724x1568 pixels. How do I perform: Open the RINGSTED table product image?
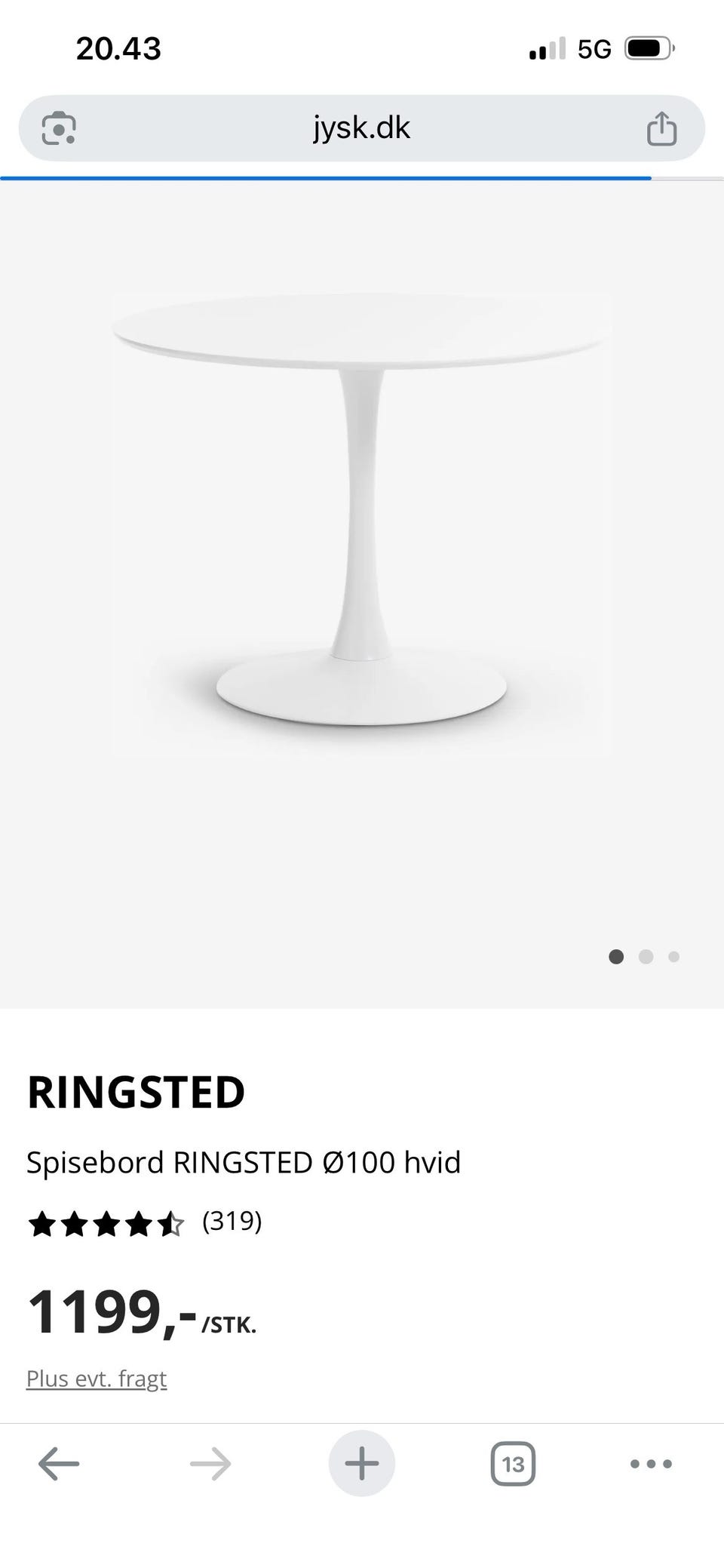(x=362, y=521)
